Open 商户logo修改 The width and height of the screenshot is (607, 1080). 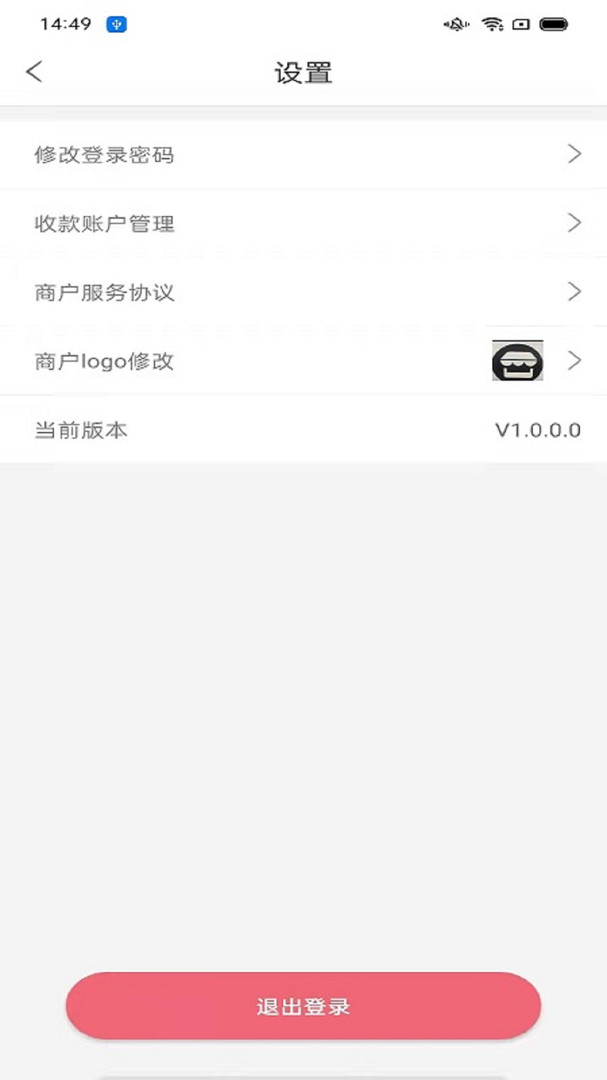coord(303,361)
